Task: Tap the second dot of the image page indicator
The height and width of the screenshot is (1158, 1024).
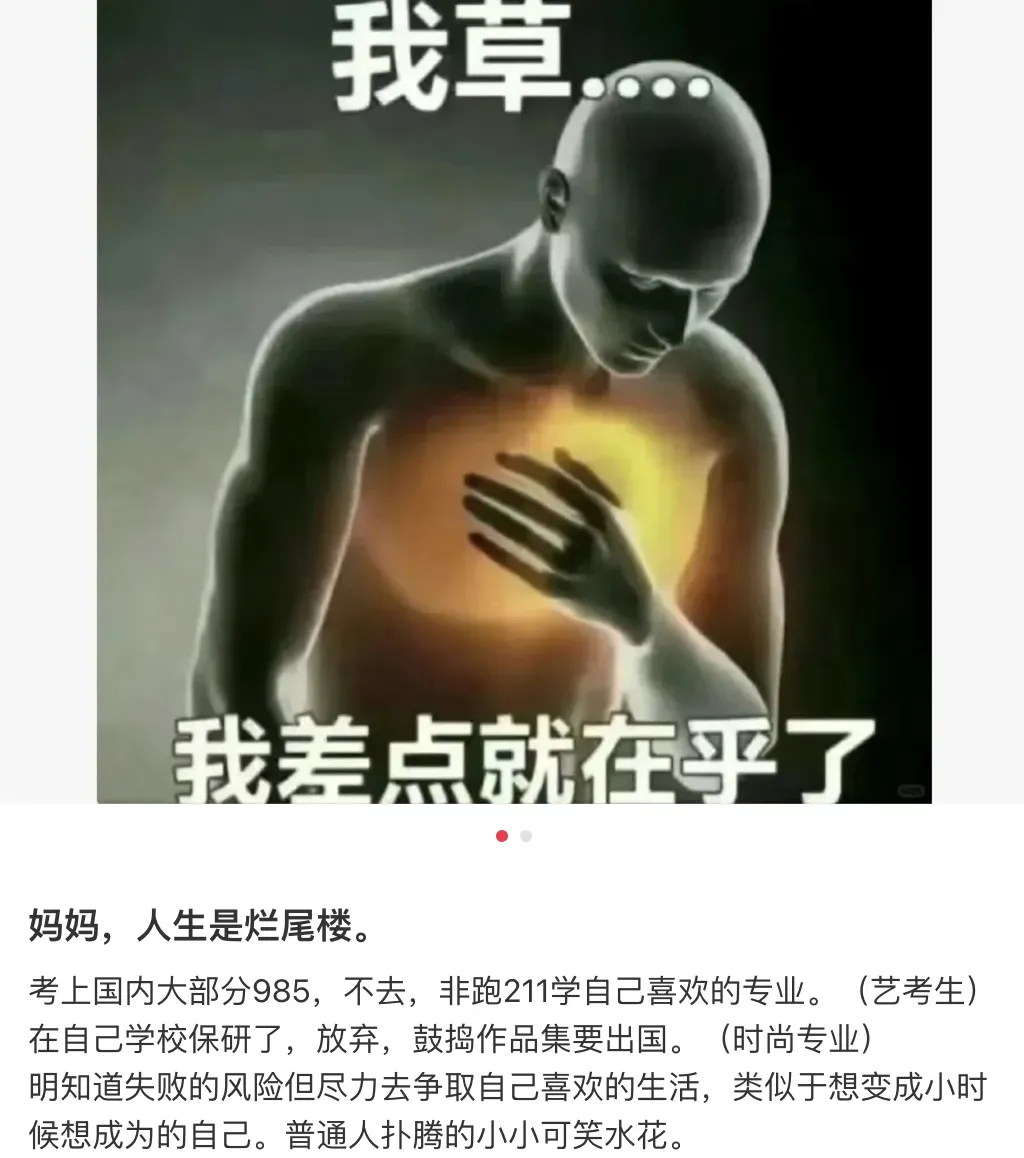Action: tap(526, 836)
